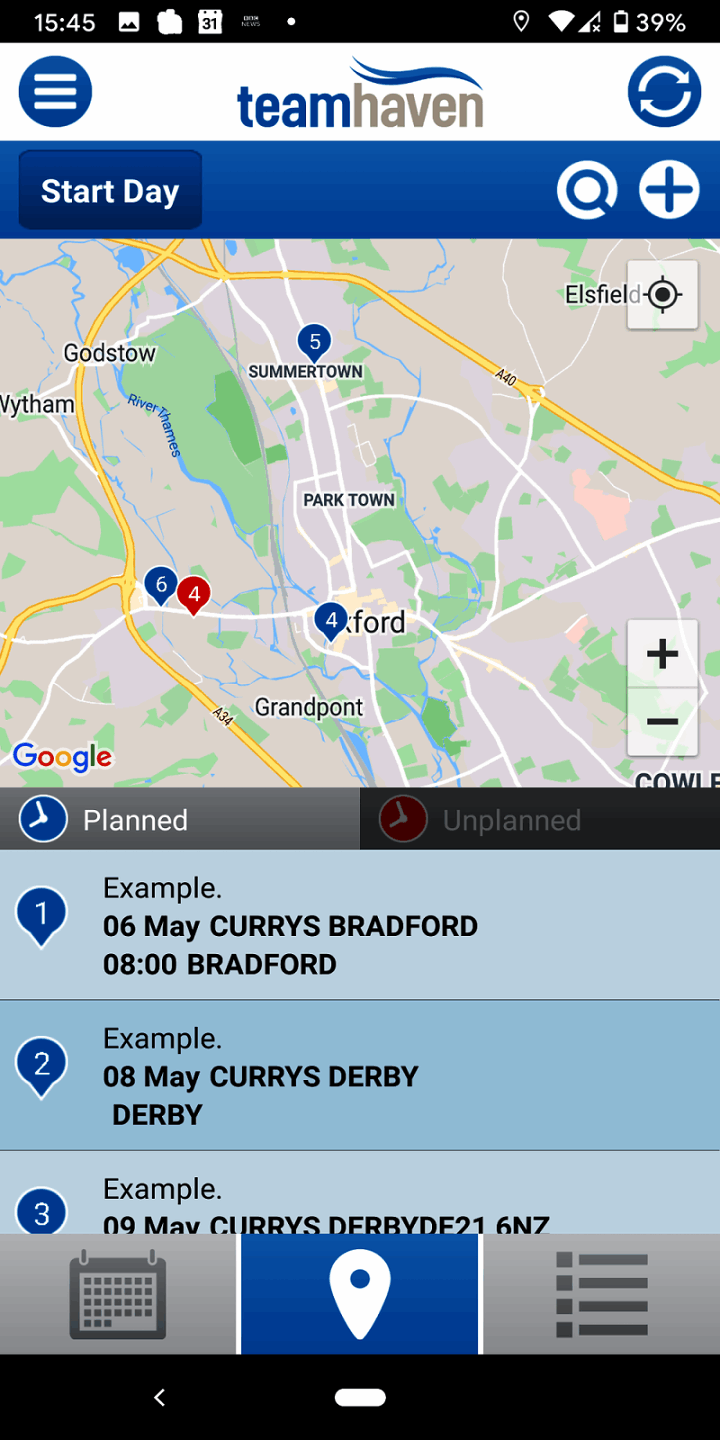
Task: Open the CURRYS BRADFORD call
Action: point(360,925)
